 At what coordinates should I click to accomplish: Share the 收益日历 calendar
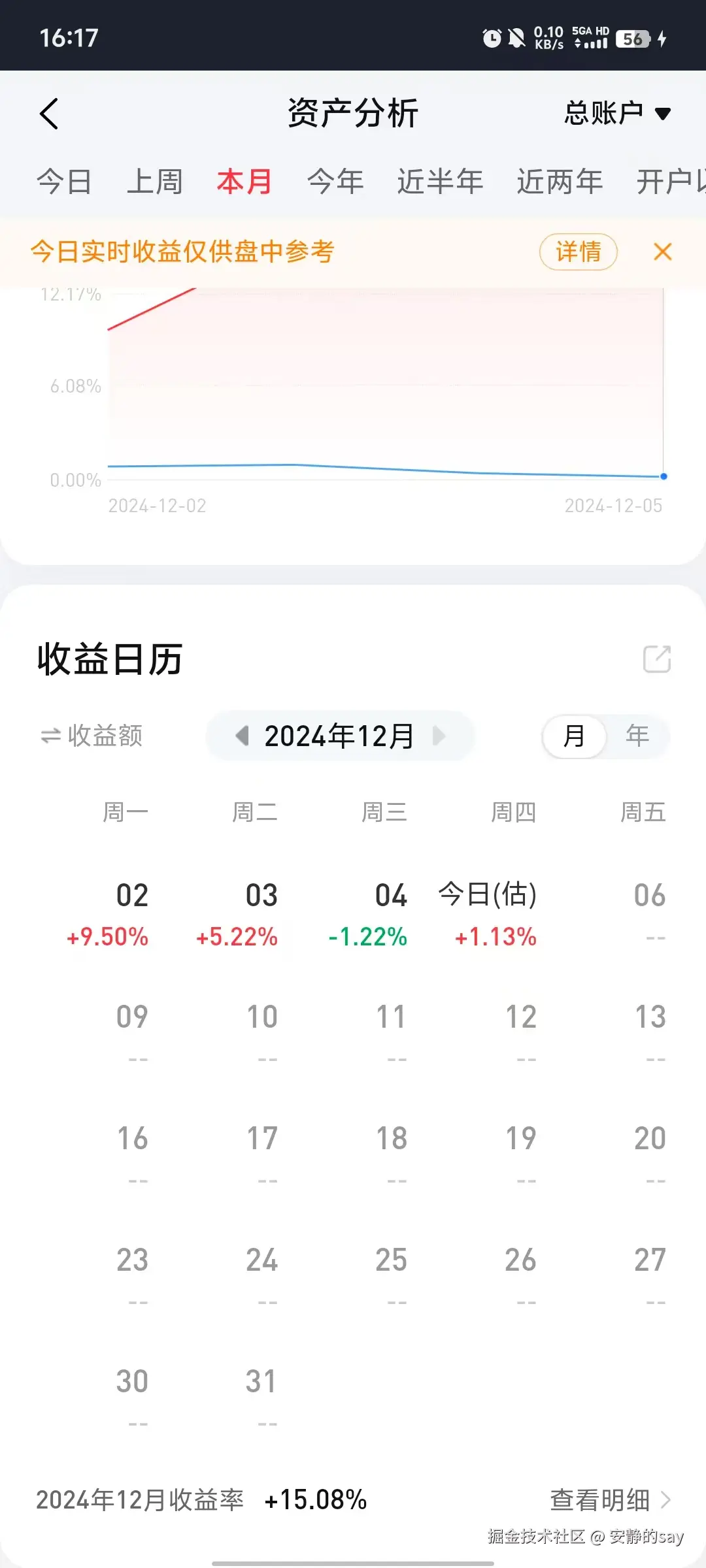point(657,659)
